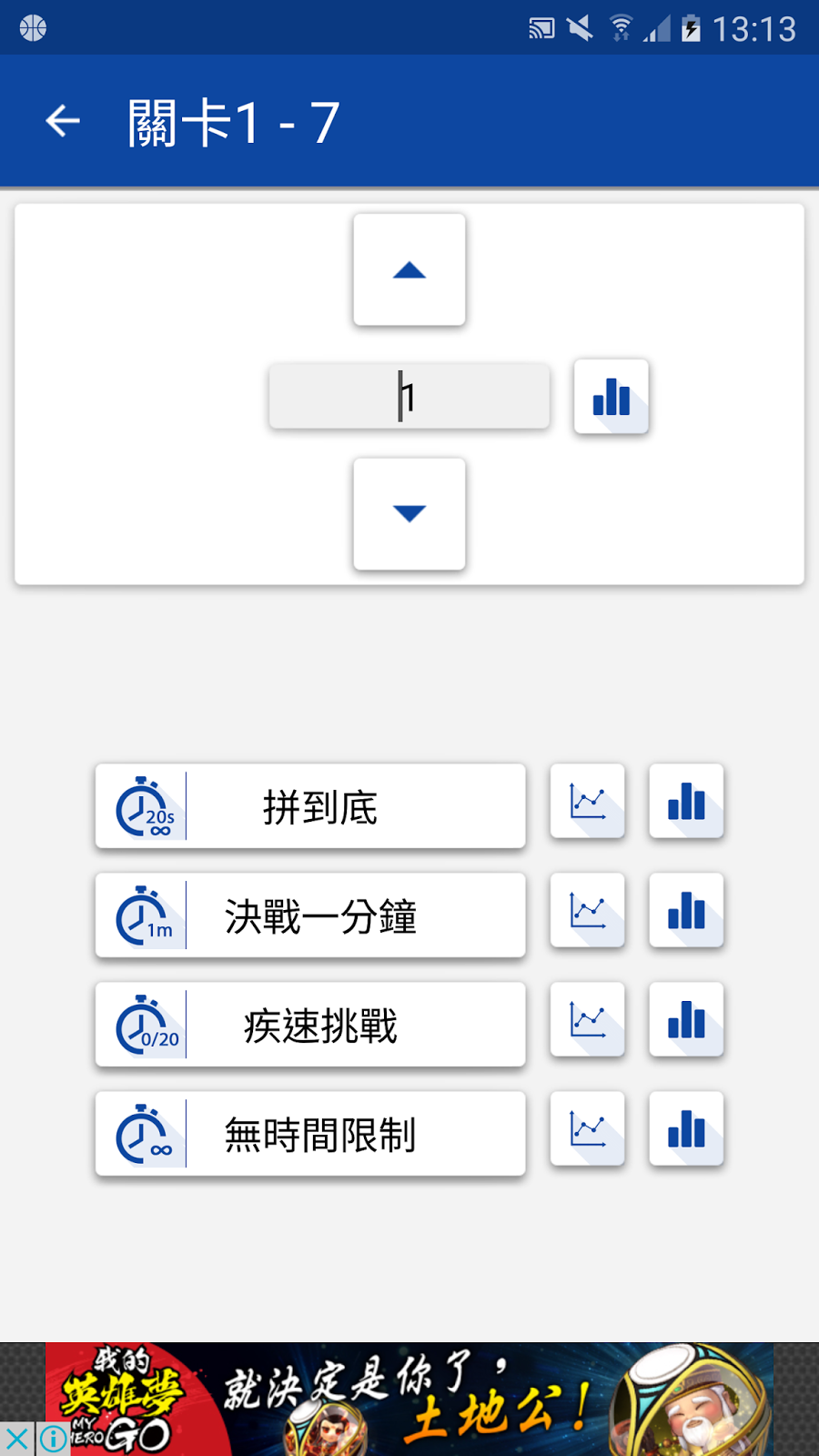Start the 無時間限制 mode

(310, 1134)
